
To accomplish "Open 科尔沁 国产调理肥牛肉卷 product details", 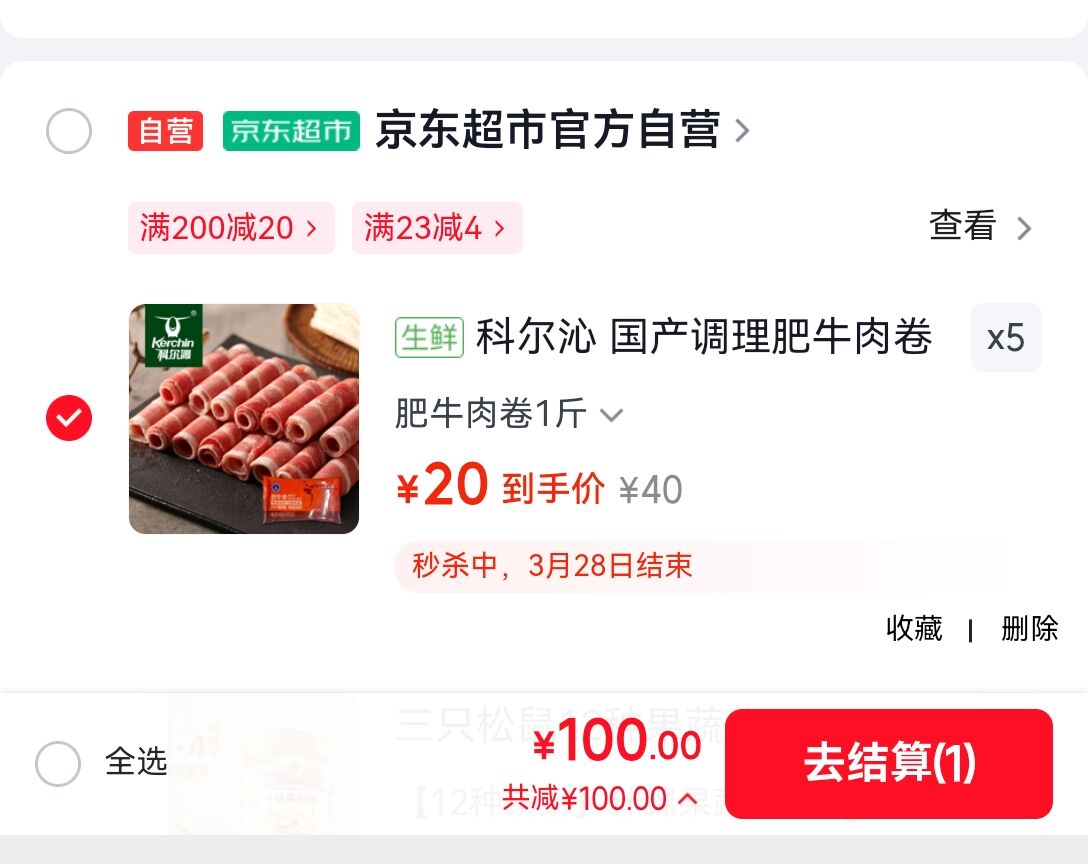I will pos(703,337).
